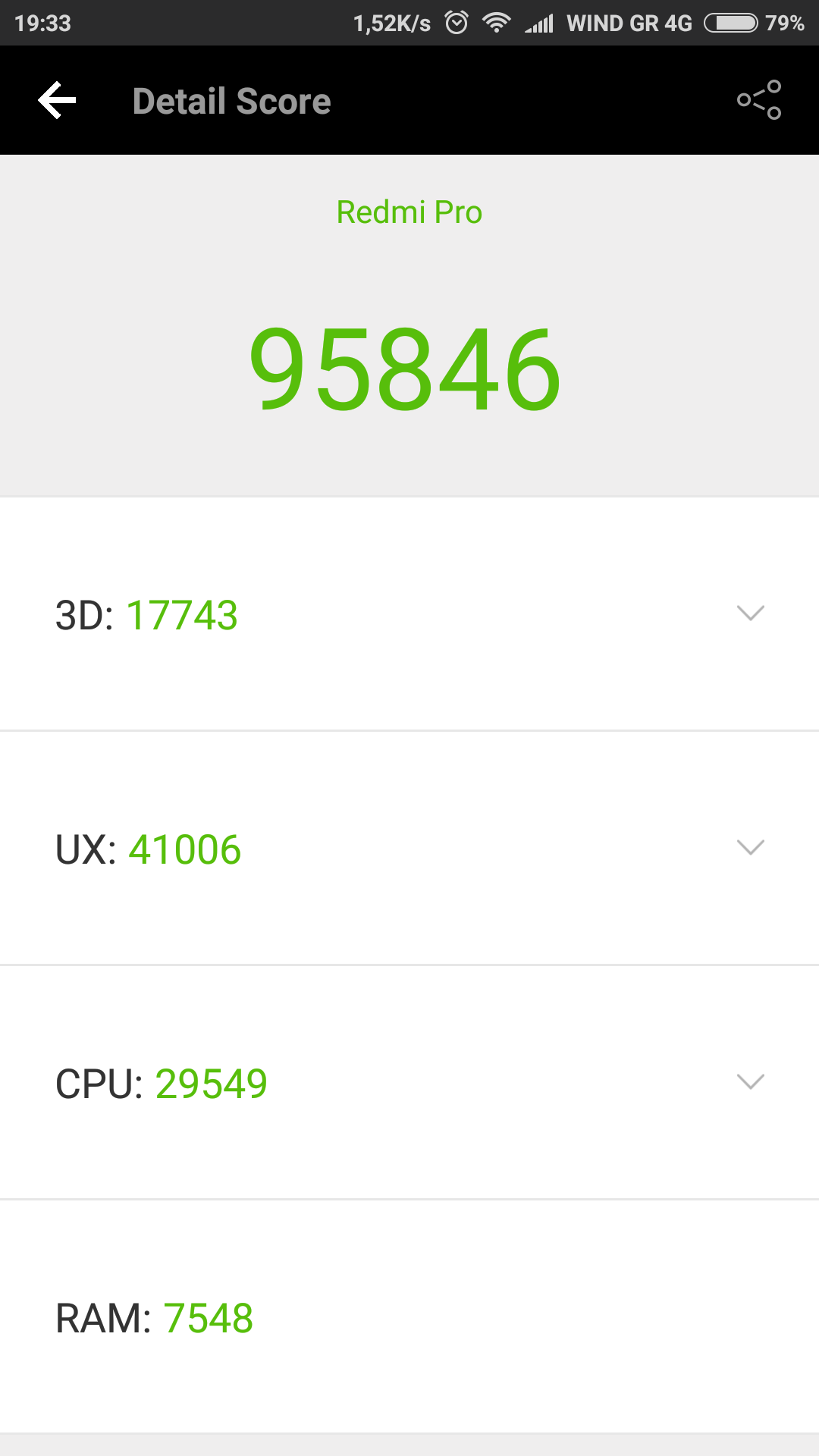Expand the CPU score breakdown
The image size is (819, 1456).
coord(750,1082)
